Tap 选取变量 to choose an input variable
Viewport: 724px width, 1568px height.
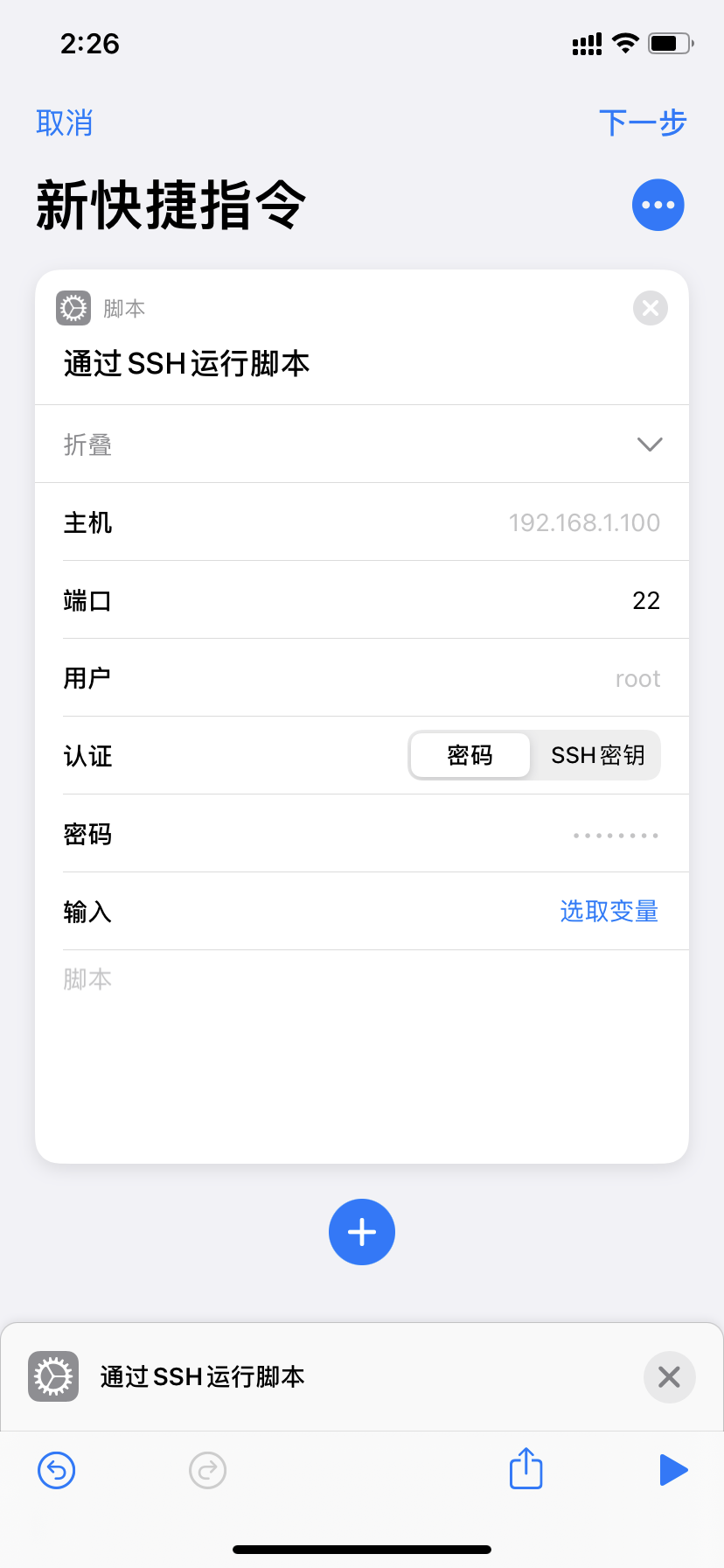609,912
